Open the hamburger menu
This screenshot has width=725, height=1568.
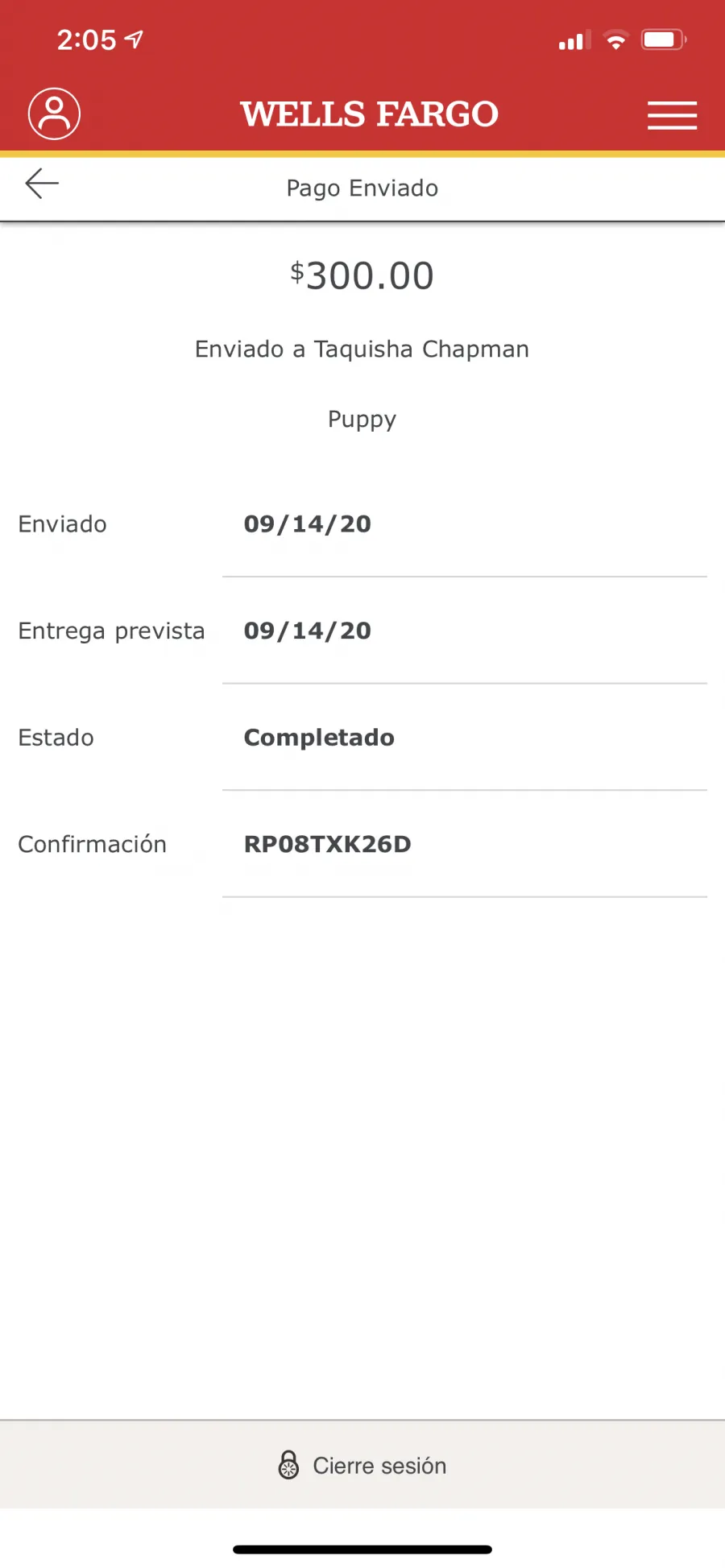coord(672,115)
